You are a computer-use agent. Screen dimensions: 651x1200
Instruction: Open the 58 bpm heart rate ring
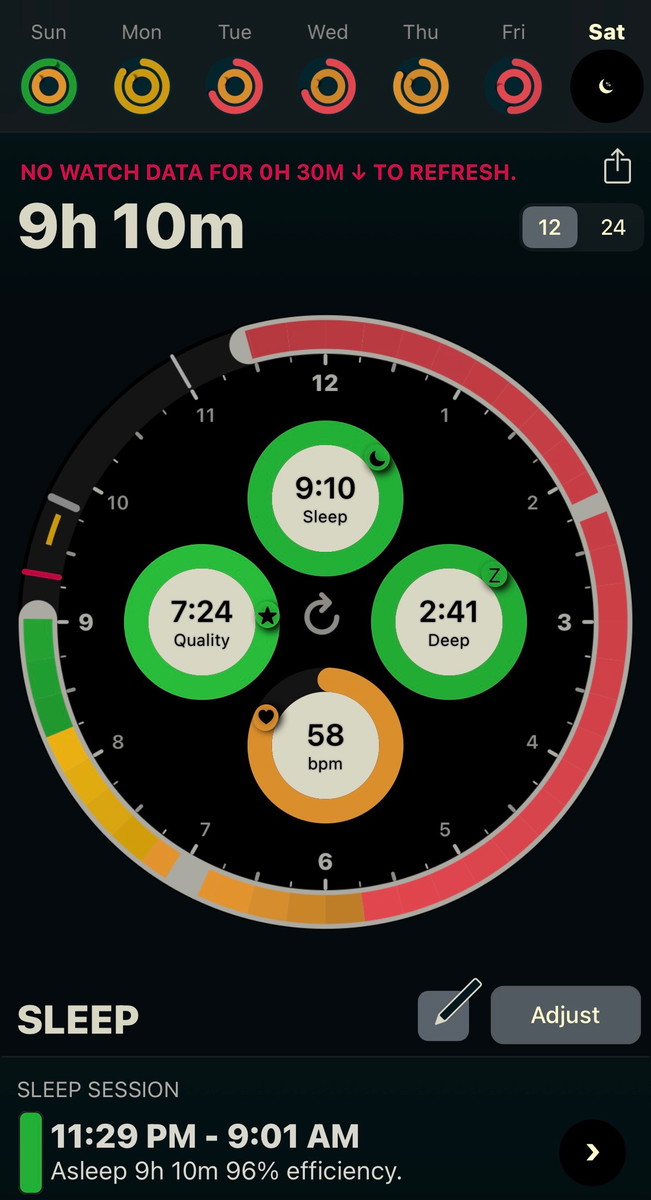325,746
